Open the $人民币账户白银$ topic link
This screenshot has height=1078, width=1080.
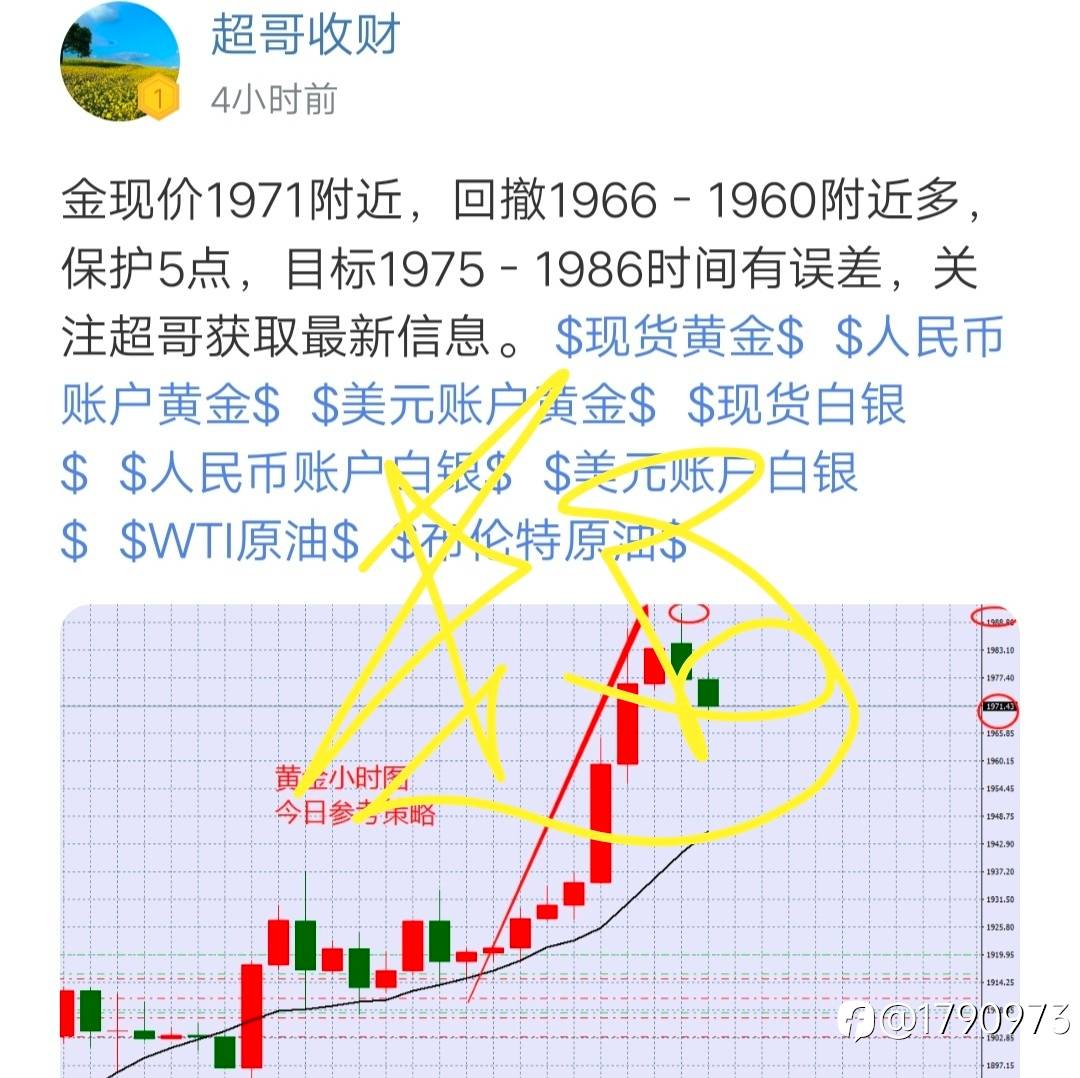tap(315, 473)
